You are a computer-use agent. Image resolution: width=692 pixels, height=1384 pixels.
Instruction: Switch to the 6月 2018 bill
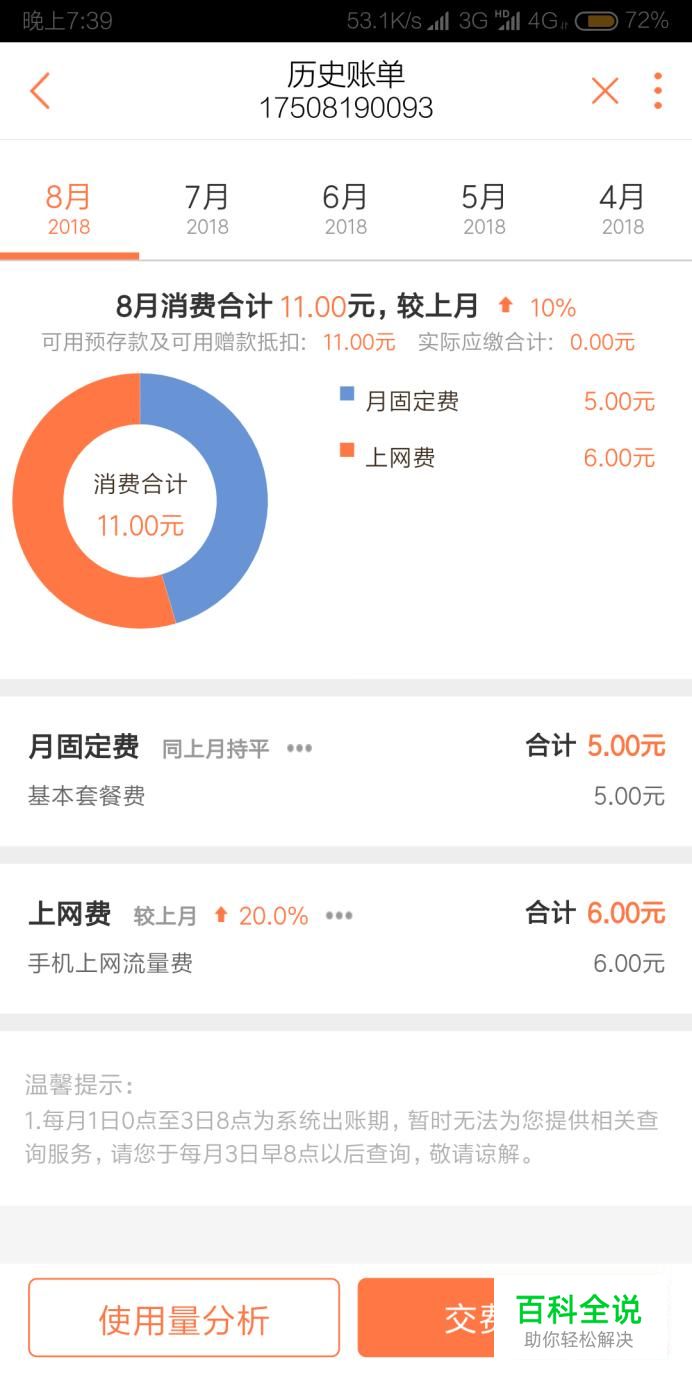click(x=346, y=209)
